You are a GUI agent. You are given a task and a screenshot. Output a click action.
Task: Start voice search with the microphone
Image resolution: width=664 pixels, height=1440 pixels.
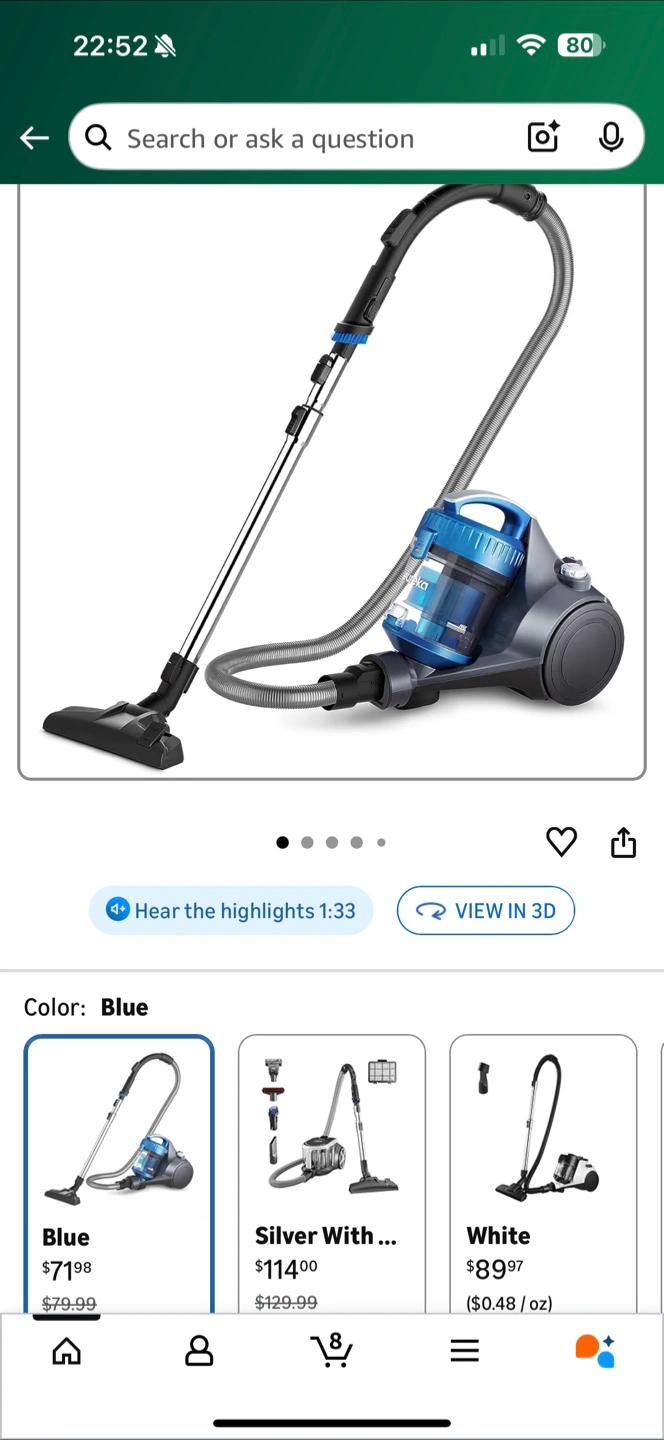tap(611, 138)
